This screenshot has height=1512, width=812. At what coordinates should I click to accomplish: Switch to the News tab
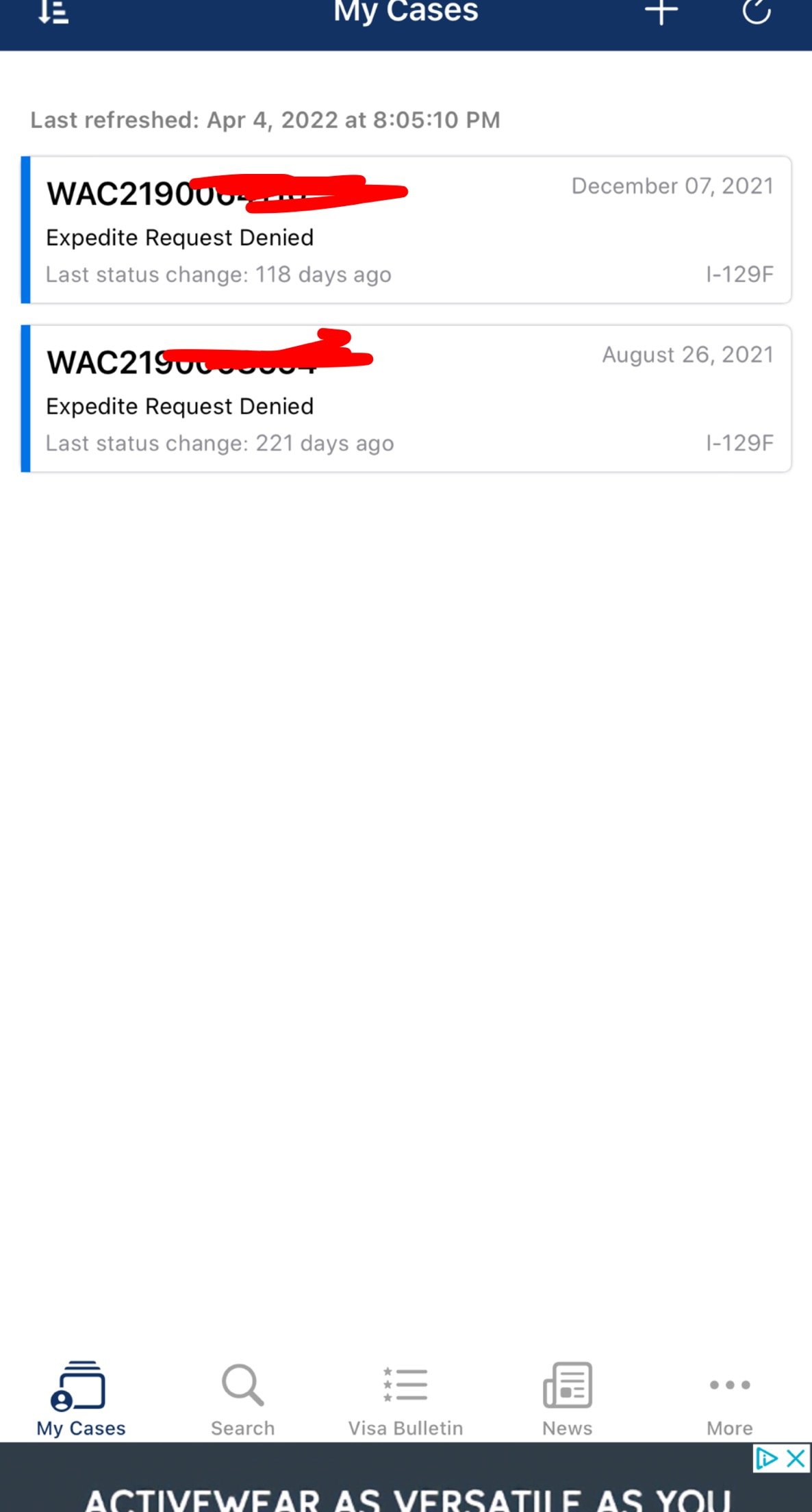click(567, 1398)
